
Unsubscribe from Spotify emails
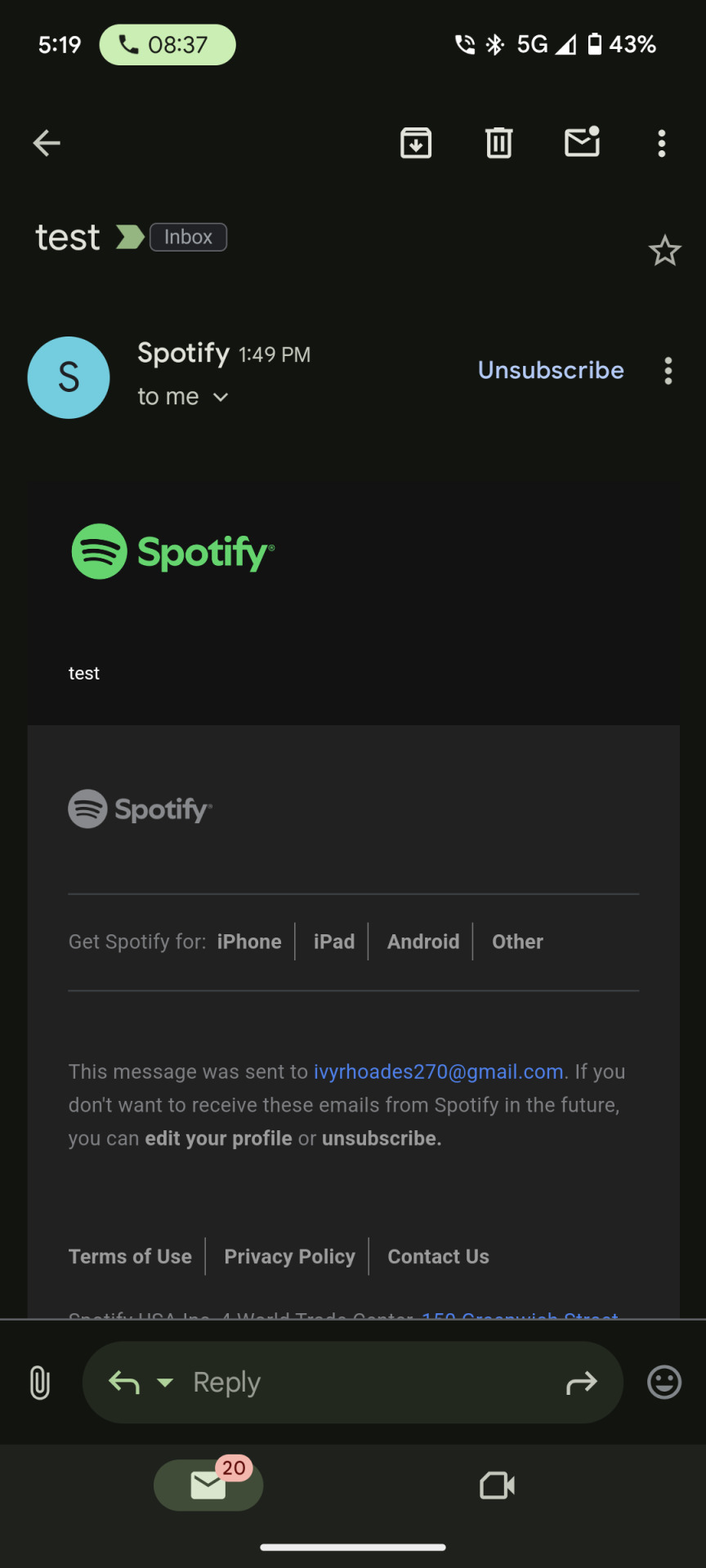[x=551, y=370]
